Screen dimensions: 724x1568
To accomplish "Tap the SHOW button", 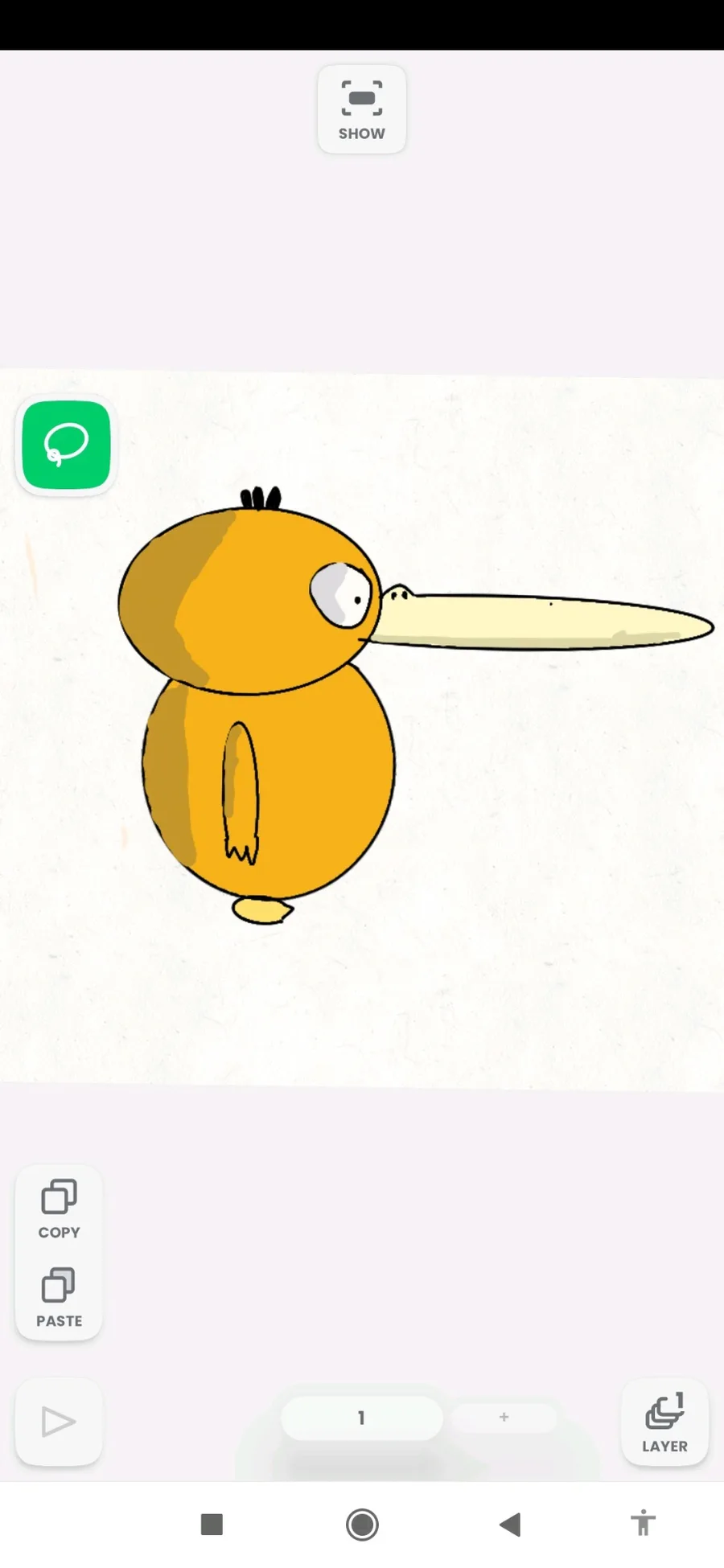I will 361,109.
